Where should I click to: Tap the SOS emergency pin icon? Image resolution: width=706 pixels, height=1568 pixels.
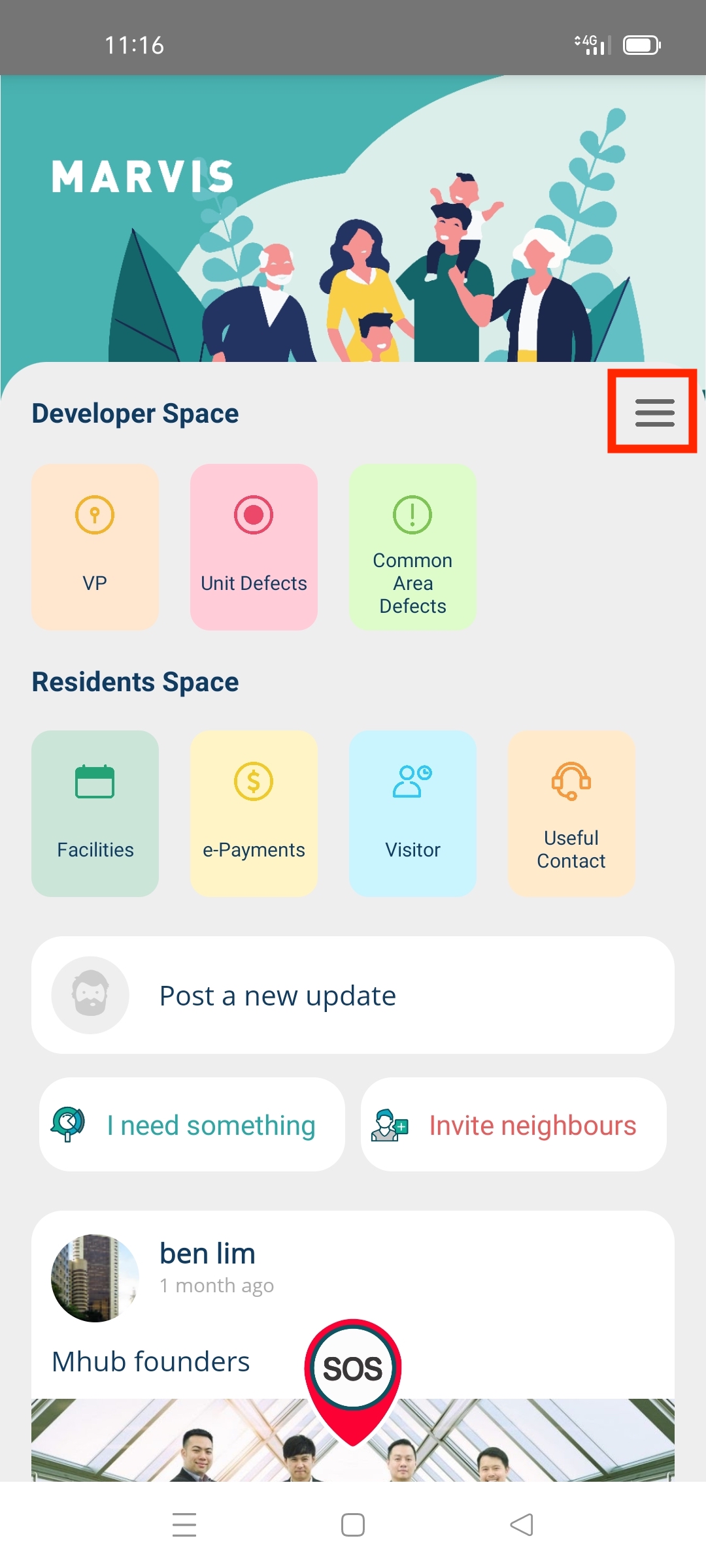pyautogui.click(x=352, y=1369)
